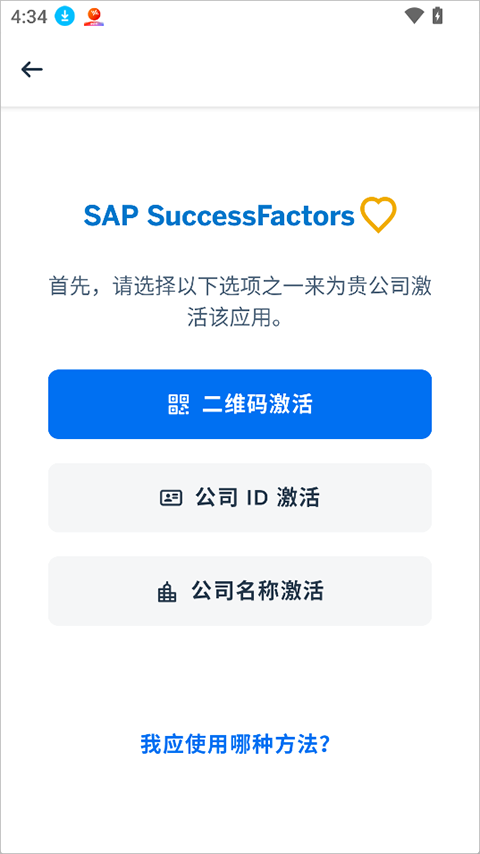480x854 pixels.
Task: Choose 二维码激活 to activate
Action: 240,404
